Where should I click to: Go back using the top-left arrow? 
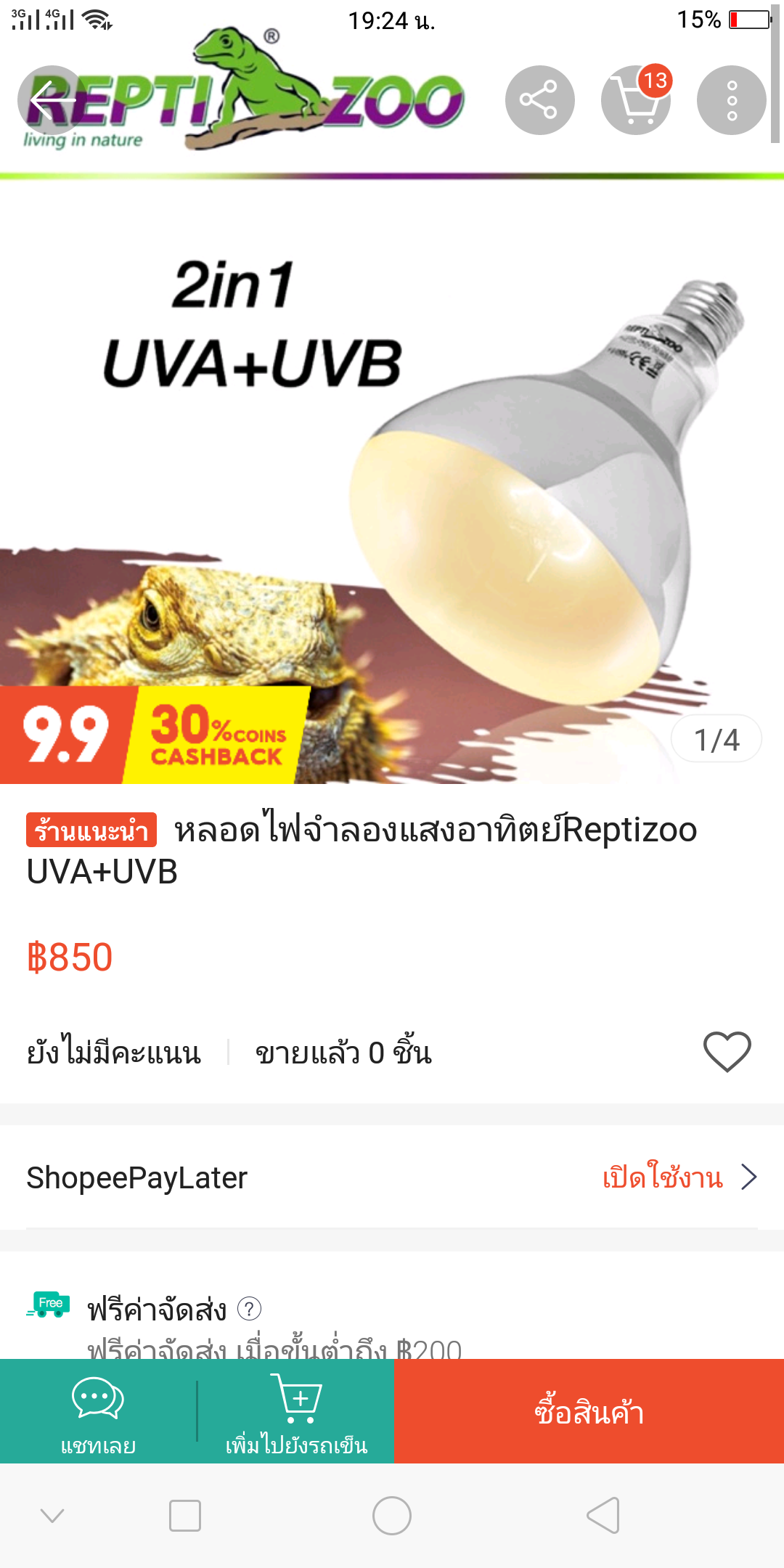coord(52,100)
